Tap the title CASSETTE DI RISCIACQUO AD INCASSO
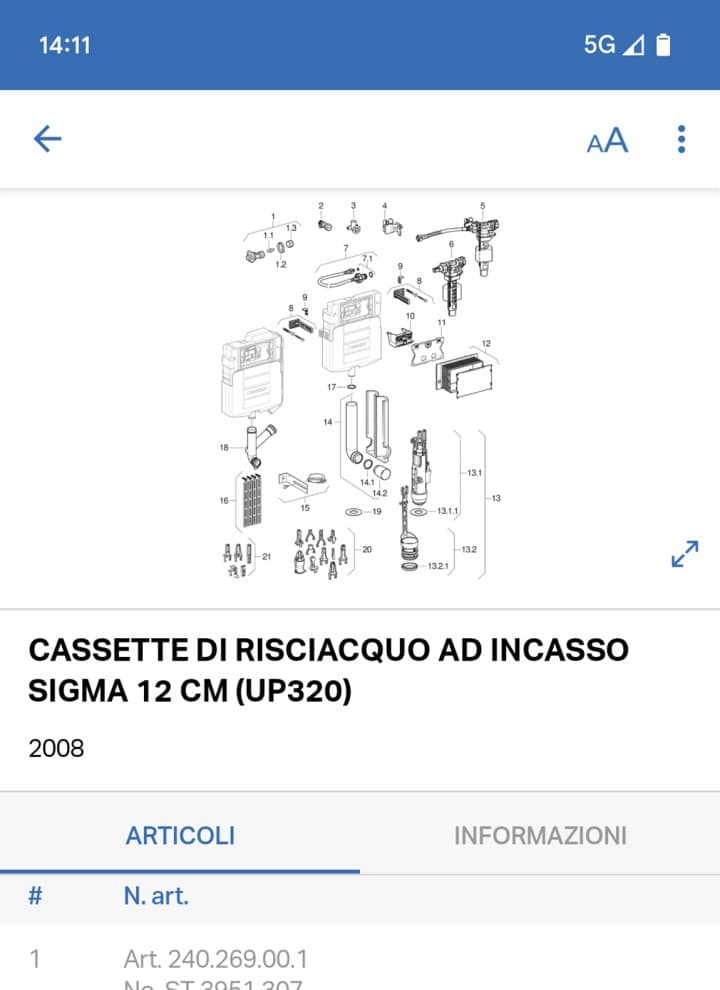 (330, 649)
